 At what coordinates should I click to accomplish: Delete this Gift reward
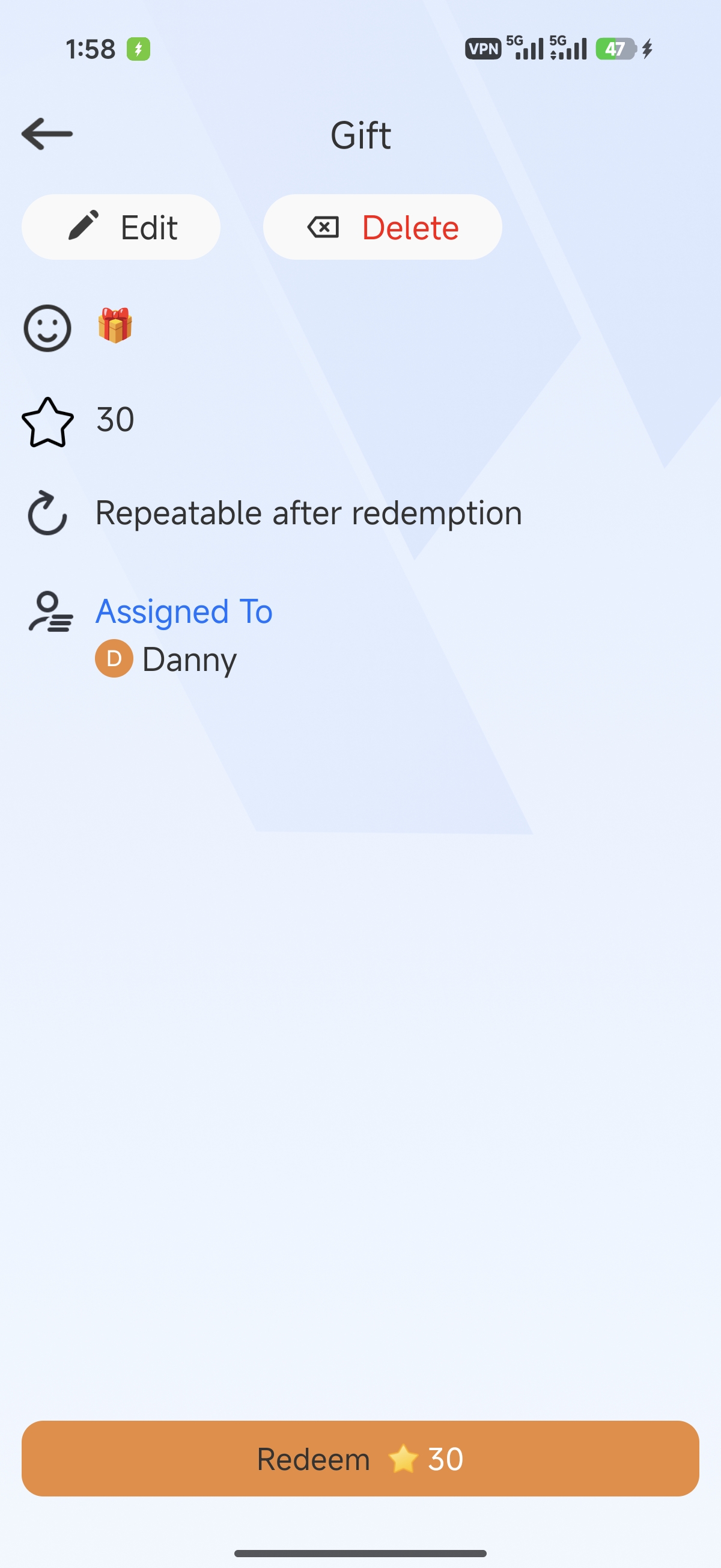[x=382, y=227]
